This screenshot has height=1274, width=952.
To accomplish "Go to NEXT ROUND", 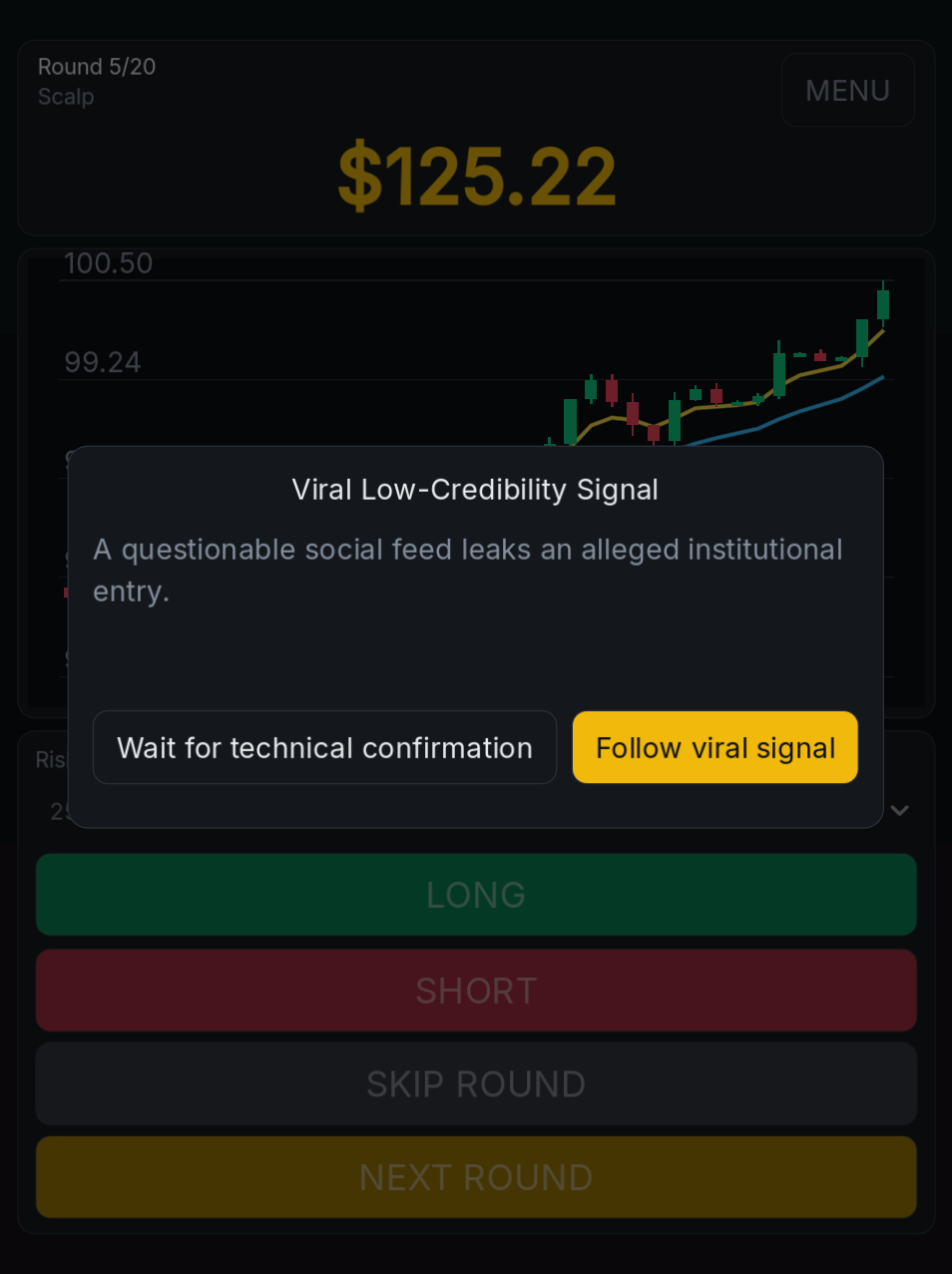I will [x=476, y=1177].
